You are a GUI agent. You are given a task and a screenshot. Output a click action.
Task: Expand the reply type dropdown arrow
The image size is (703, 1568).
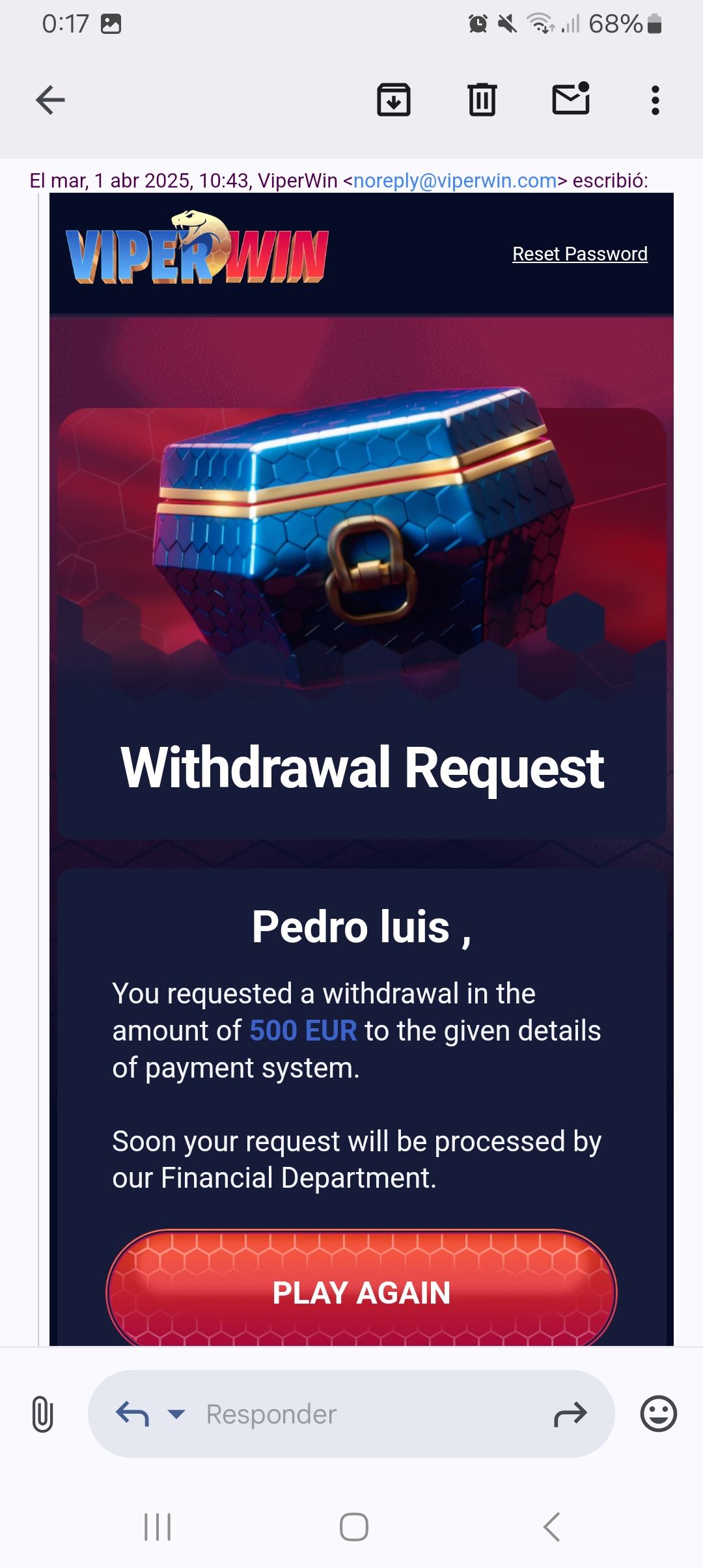[x=176, y=1414]
